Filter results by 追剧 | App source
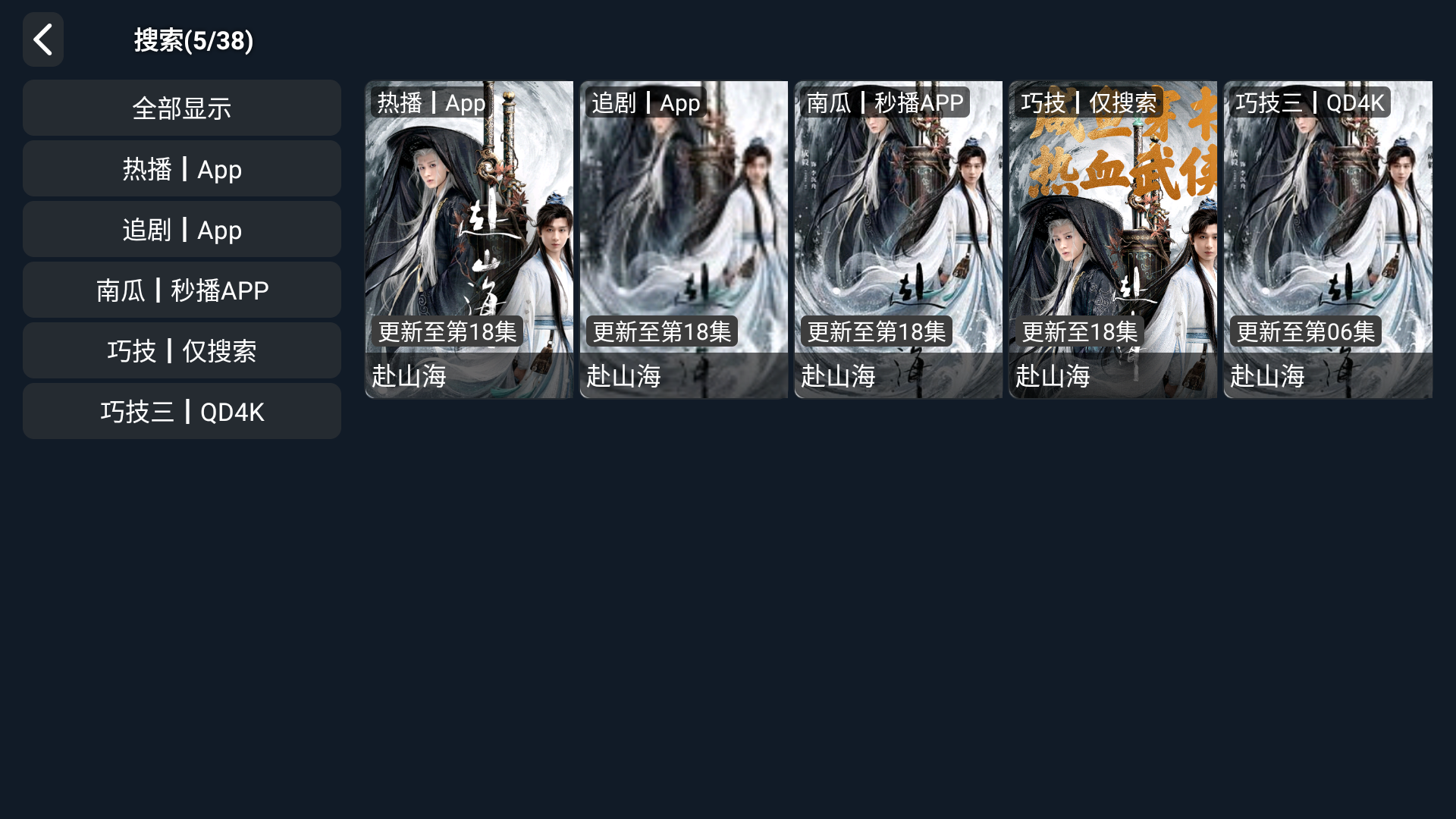Image resolution: width=1456 pixels, height=819 pixels. click(x=182, y=229)
